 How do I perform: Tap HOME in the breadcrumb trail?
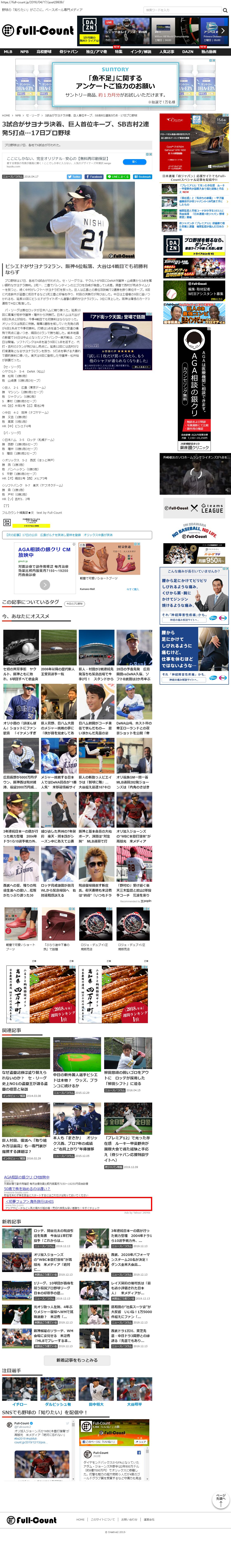coord(6,115)
